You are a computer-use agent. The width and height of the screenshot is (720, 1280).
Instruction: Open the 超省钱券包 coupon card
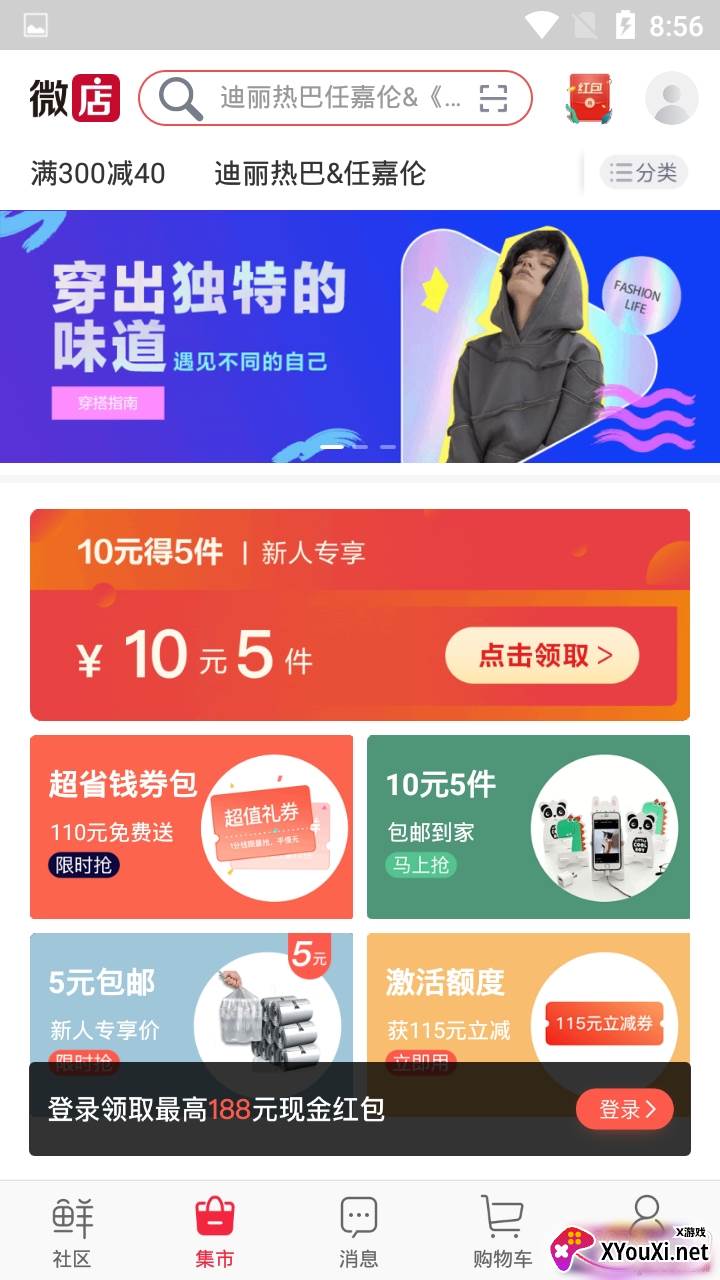point(191,826)
